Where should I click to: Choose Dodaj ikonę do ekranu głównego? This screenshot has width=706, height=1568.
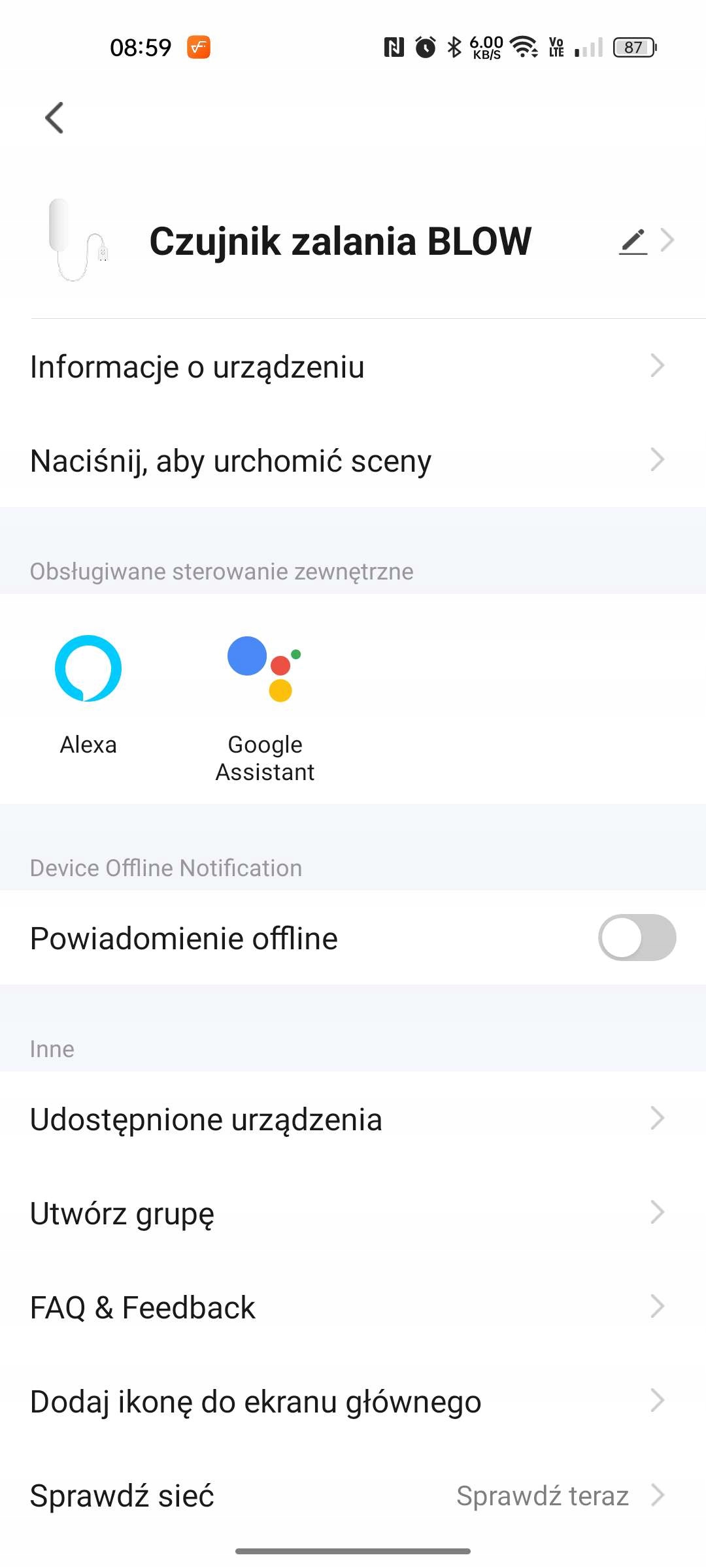(353, 1401)
